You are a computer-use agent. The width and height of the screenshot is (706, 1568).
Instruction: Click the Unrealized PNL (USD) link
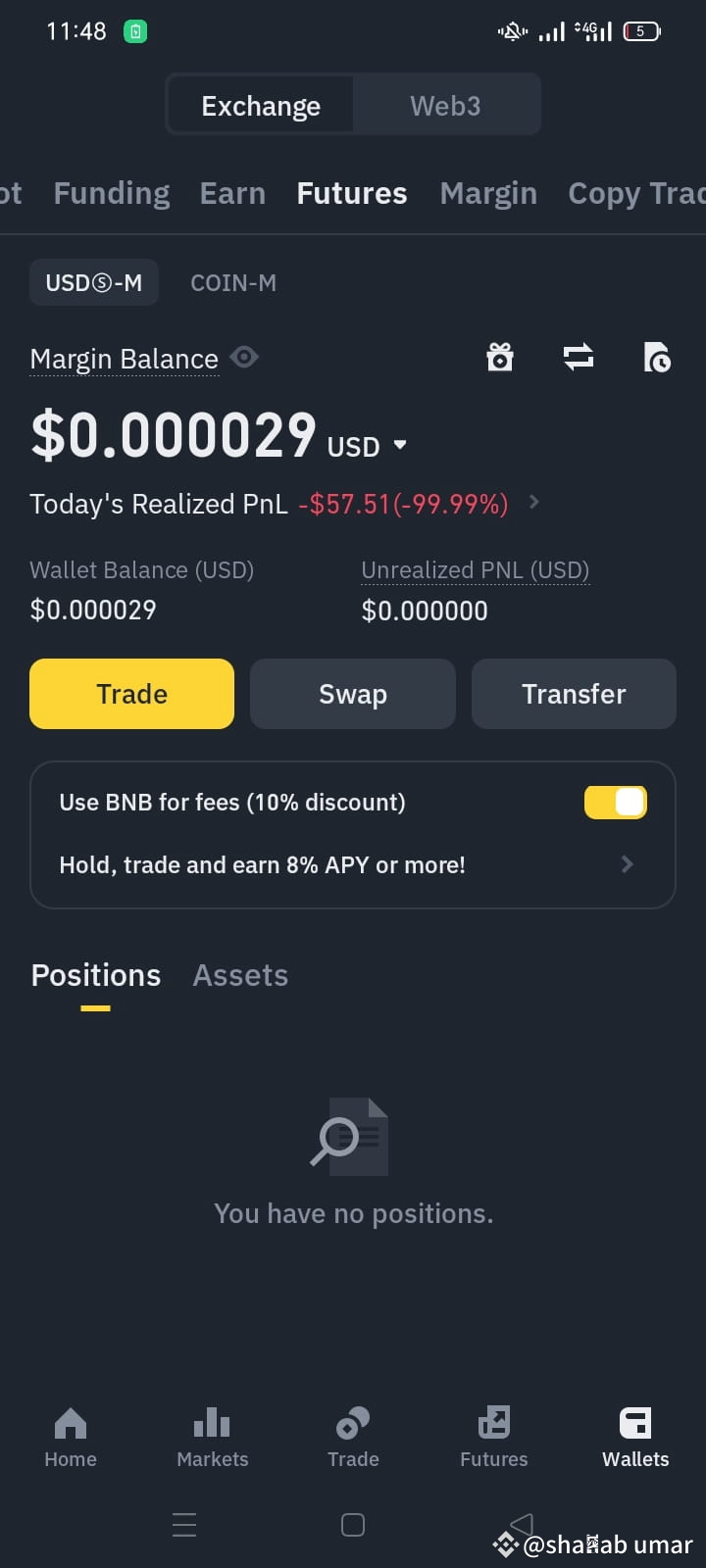475,569
